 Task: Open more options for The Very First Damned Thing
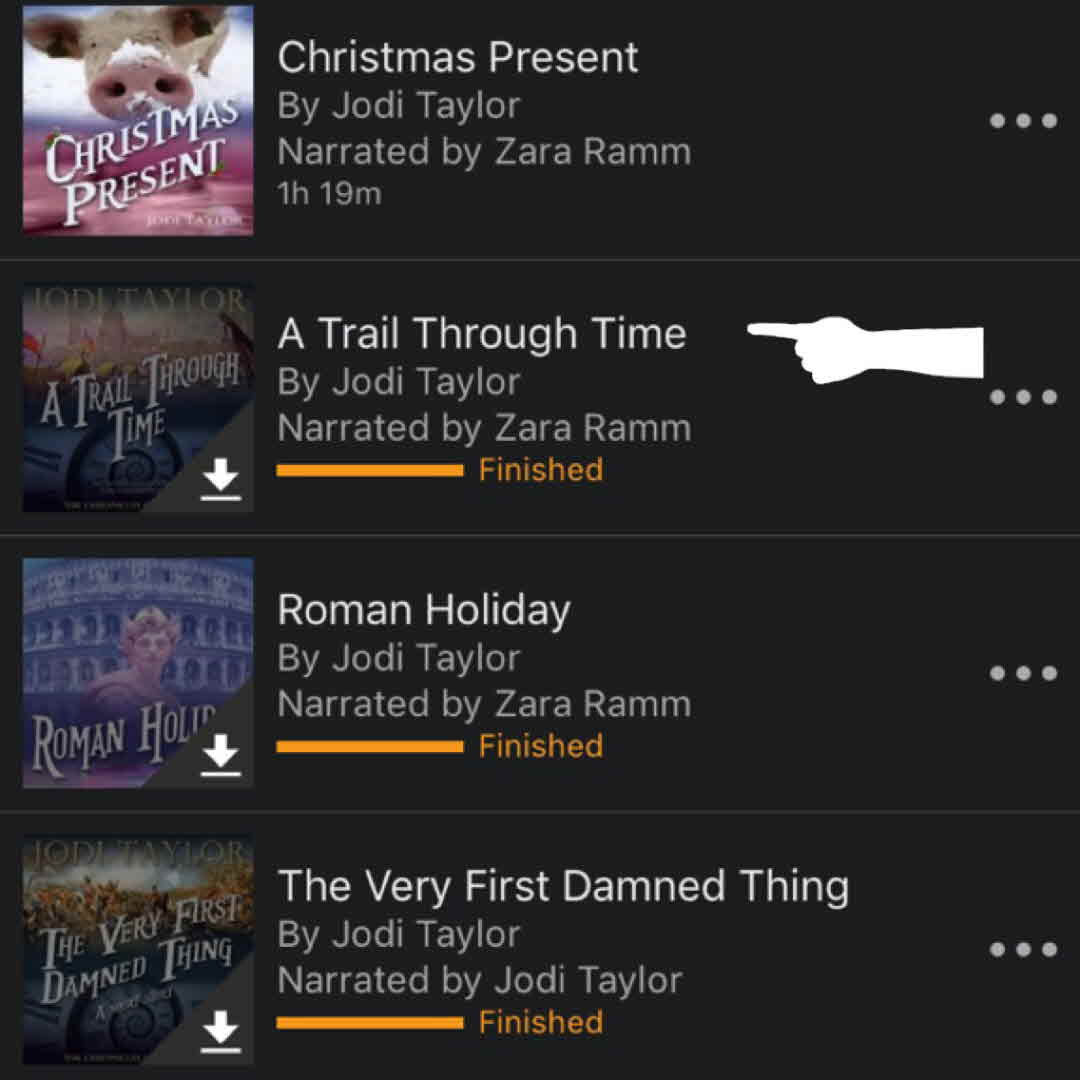1023,949
